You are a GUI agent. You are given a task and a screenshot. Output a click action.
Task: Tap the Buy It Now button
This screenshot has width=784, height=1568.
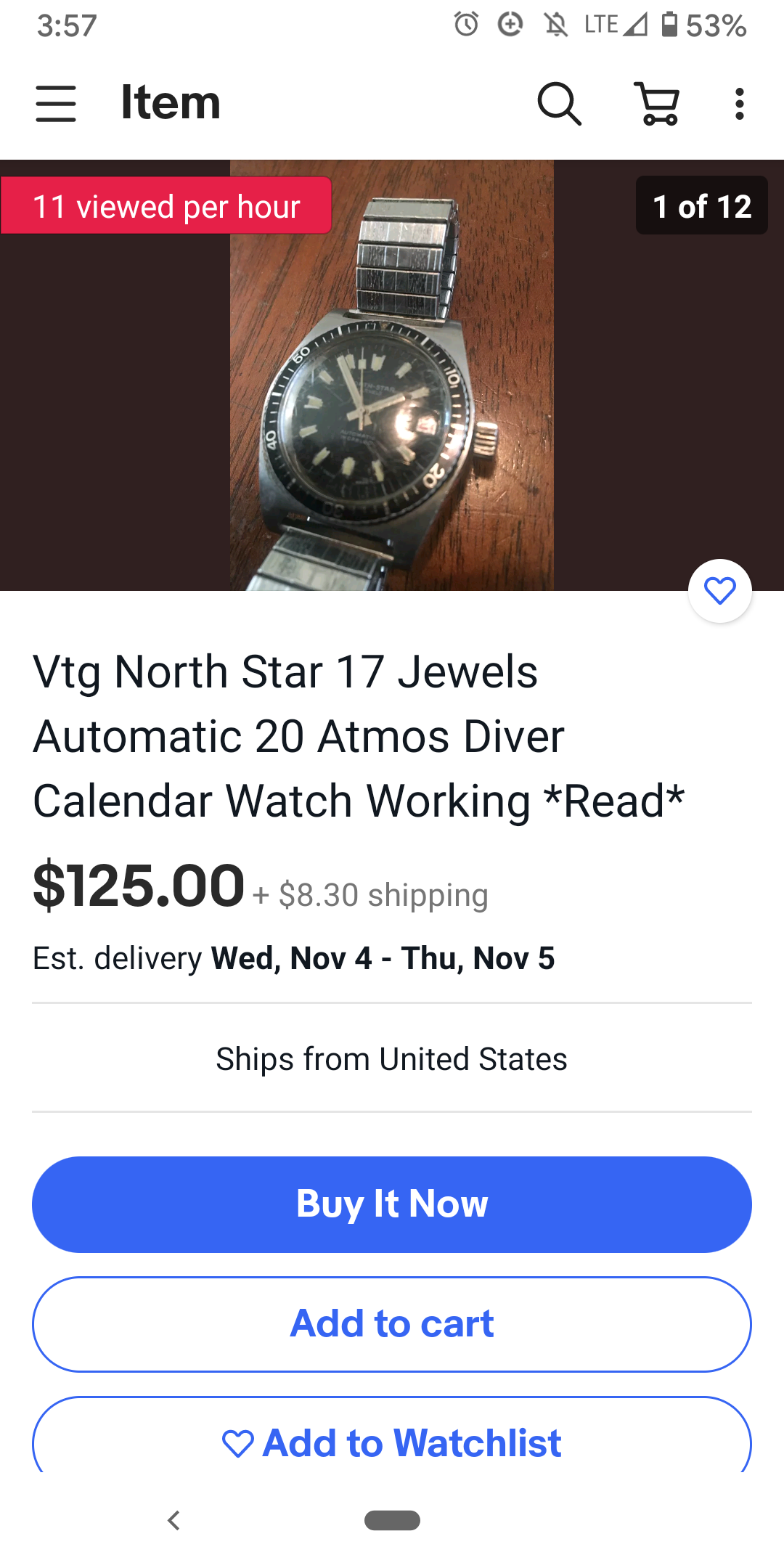click(x=392, y=1204)
